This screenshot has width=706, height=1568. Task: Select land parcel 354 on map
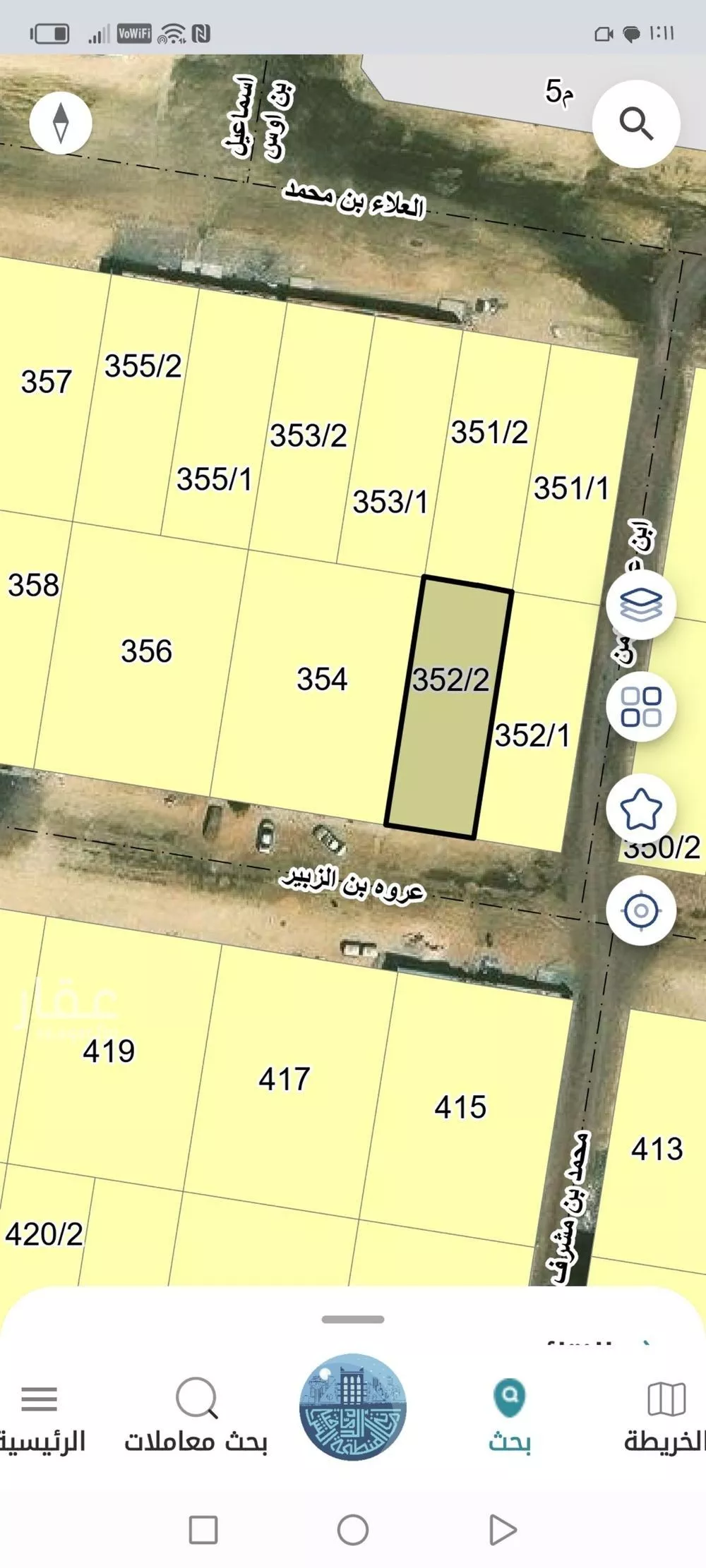click(x=321, y=680)
